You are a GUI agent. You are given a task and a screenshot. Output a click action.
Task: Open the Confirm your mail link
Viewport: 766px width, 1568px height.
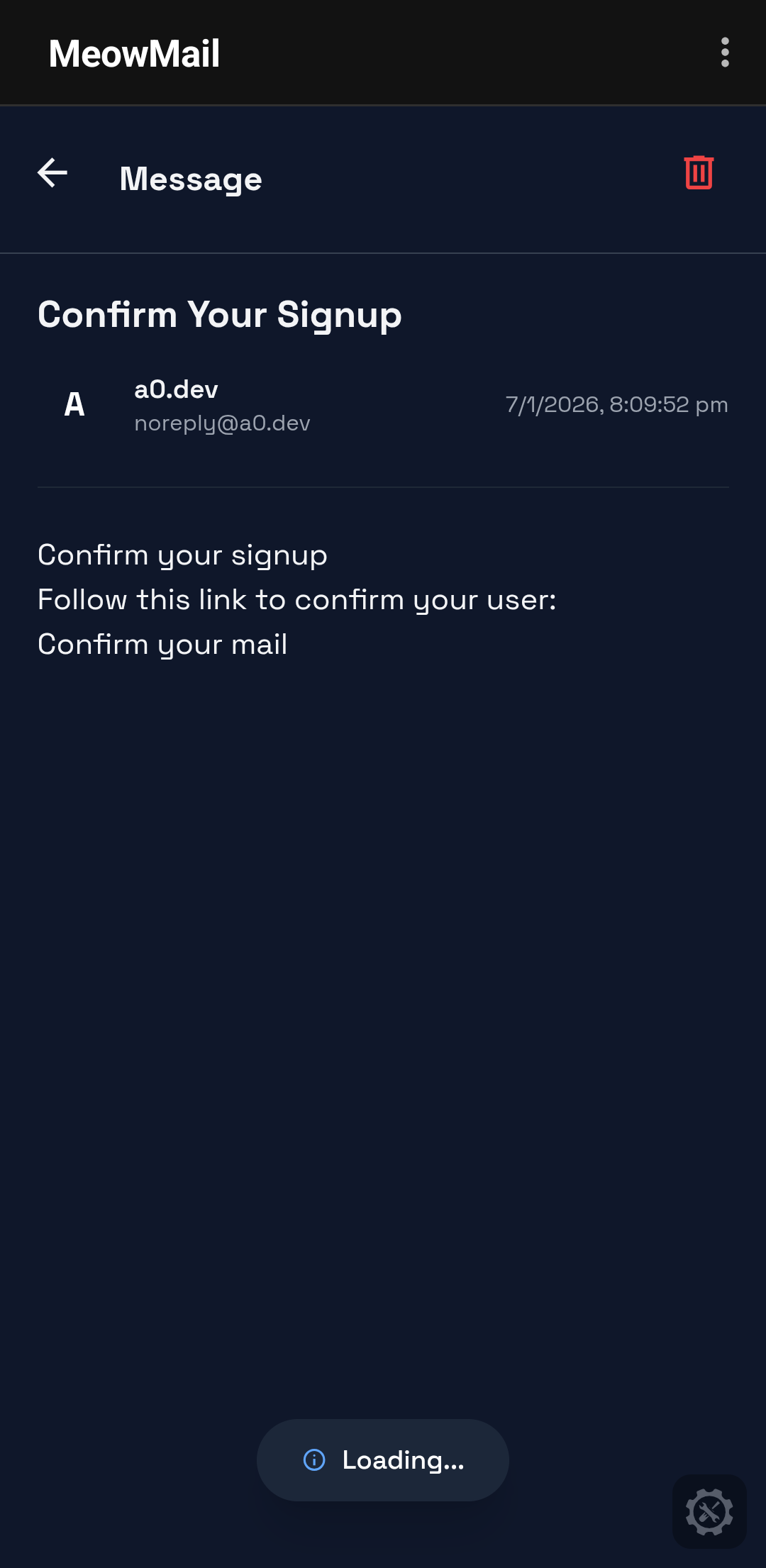[162, 645]
